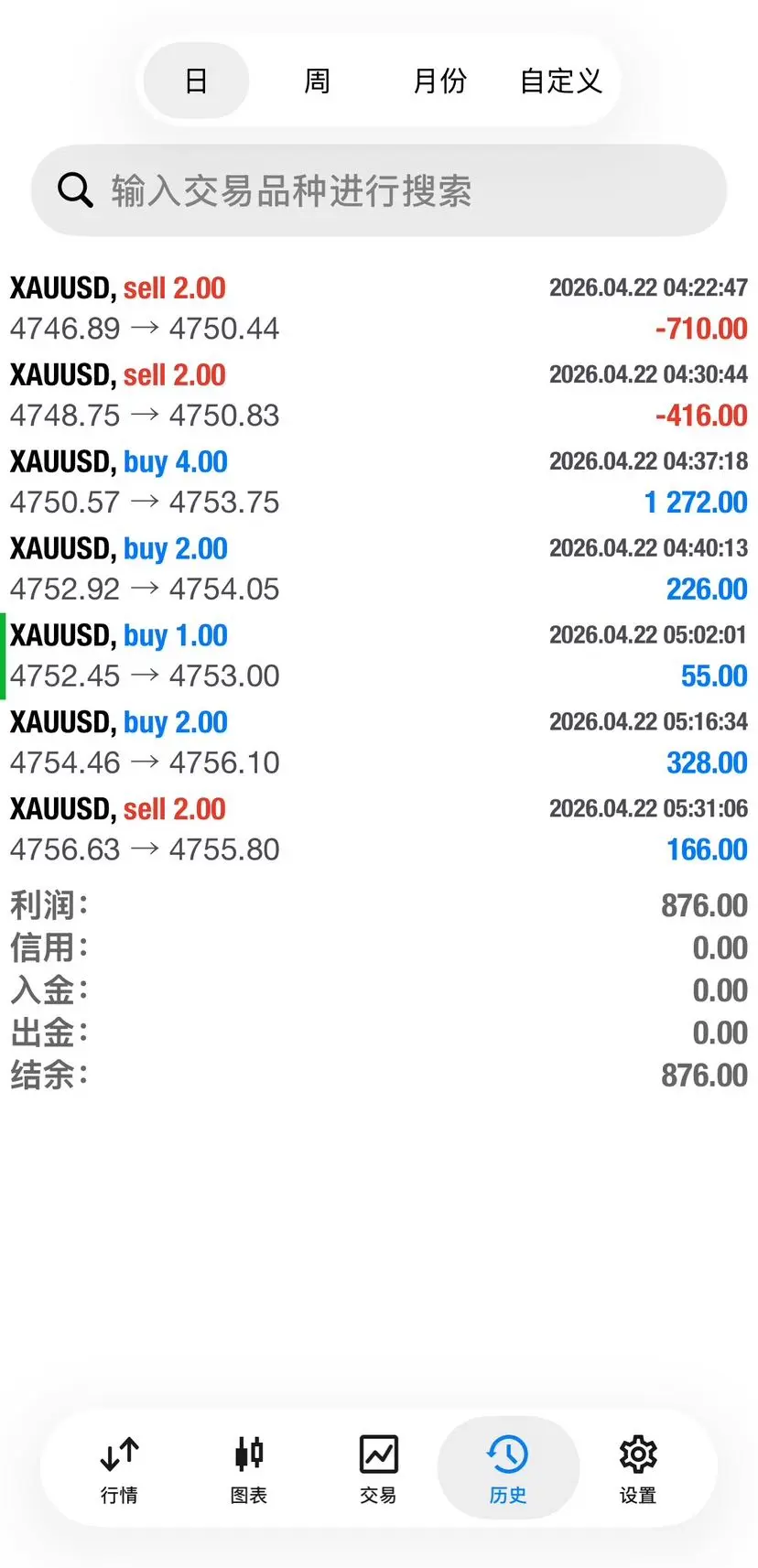This screenshot has height=1568, width=758.
Task: Tap the 历史 history tab
Action: click(x=508, y=1468)
